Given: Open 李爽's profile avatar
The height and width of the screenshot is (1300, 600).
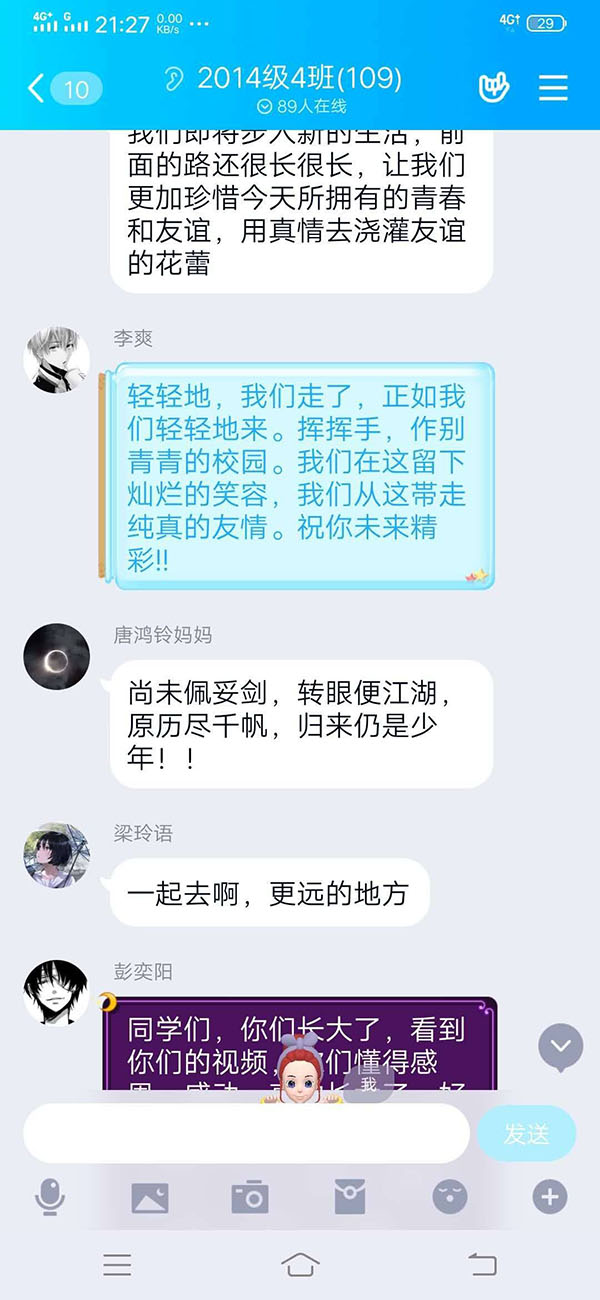Looking at the screenshot, I should 57,359.
